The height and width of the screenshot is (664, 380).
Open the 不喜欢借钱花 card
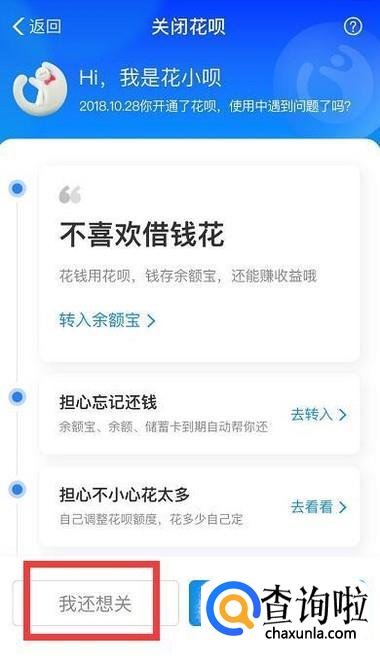pyautogui.click(x=199, y=263)
